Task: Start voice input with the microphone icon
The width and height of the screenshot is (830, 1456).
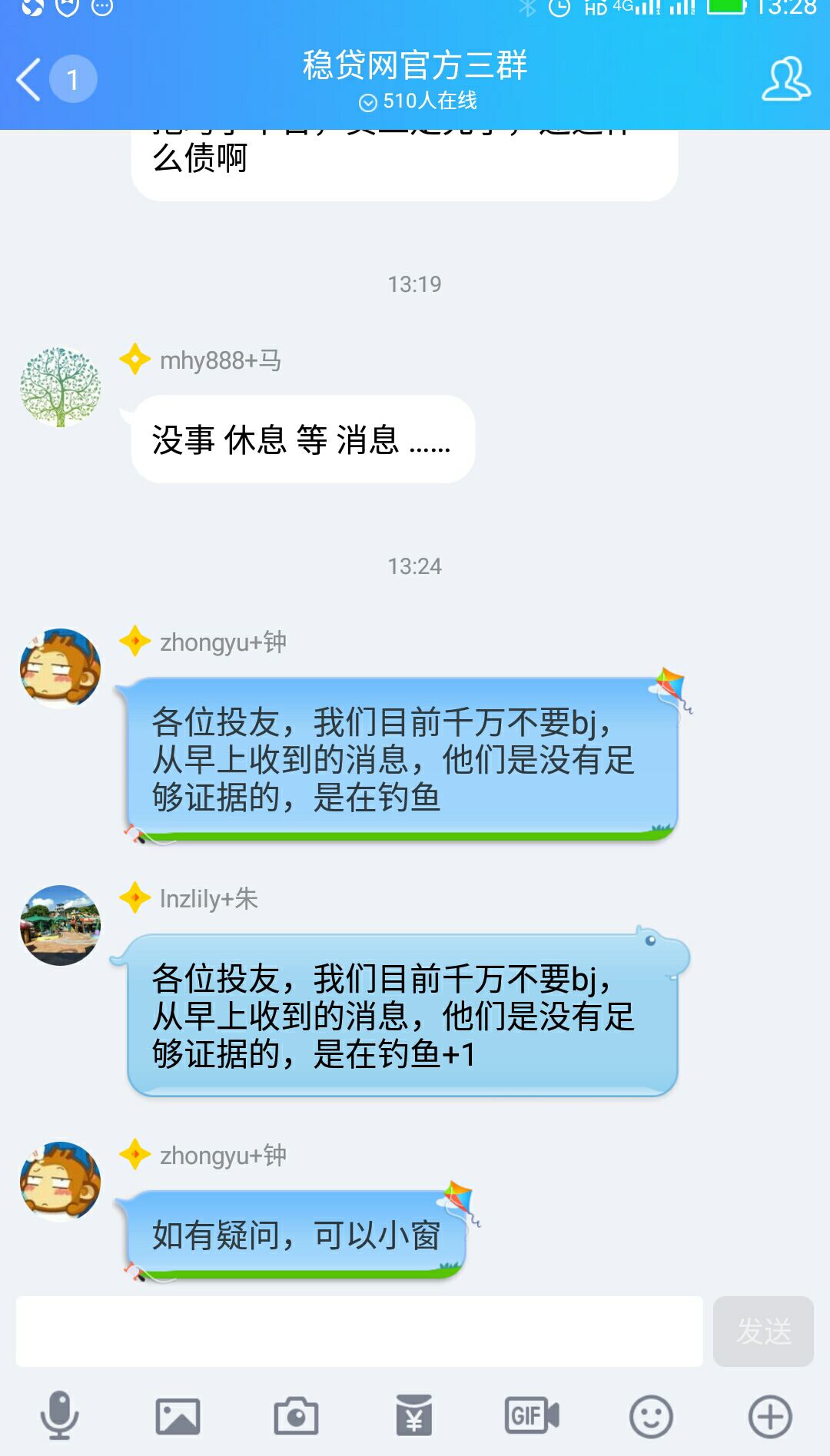Action: click(59, 1415)
